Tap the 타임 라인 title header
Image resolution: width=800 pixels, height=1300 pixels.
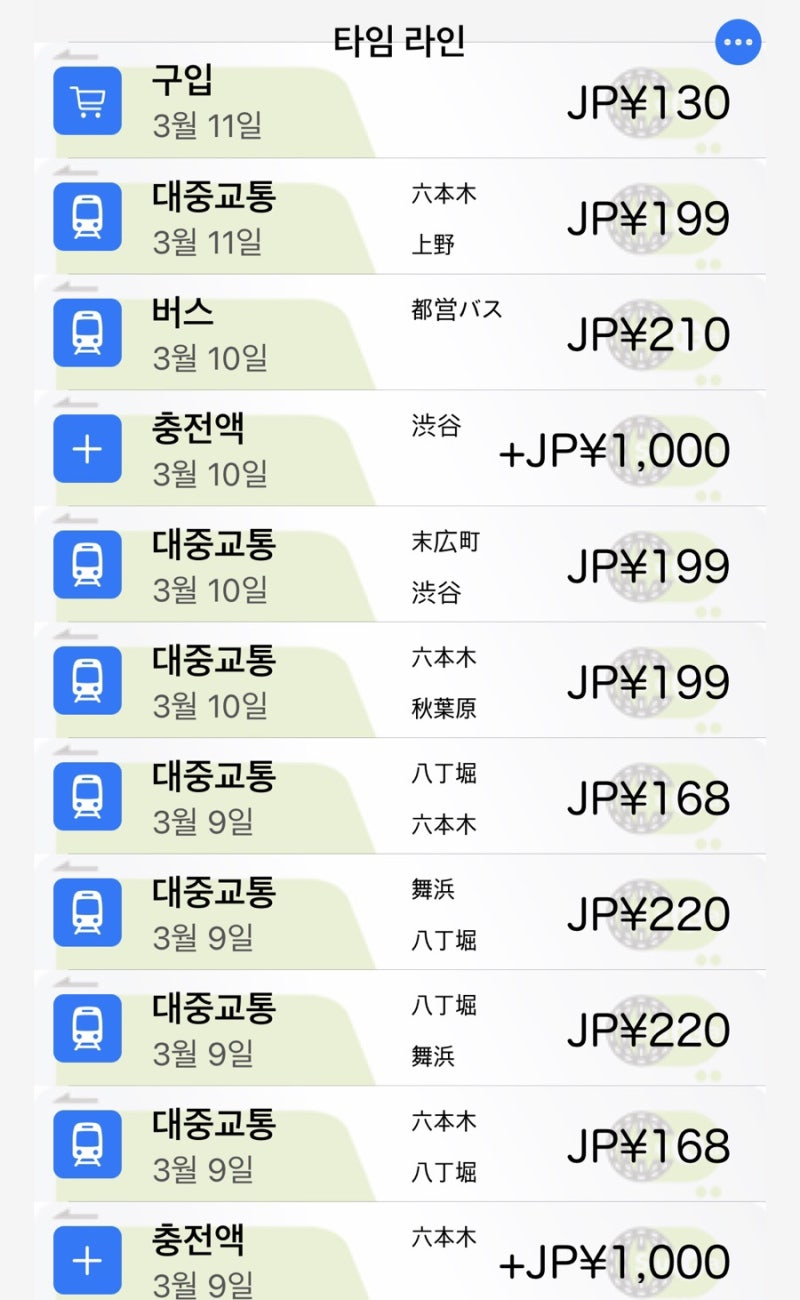400,40
